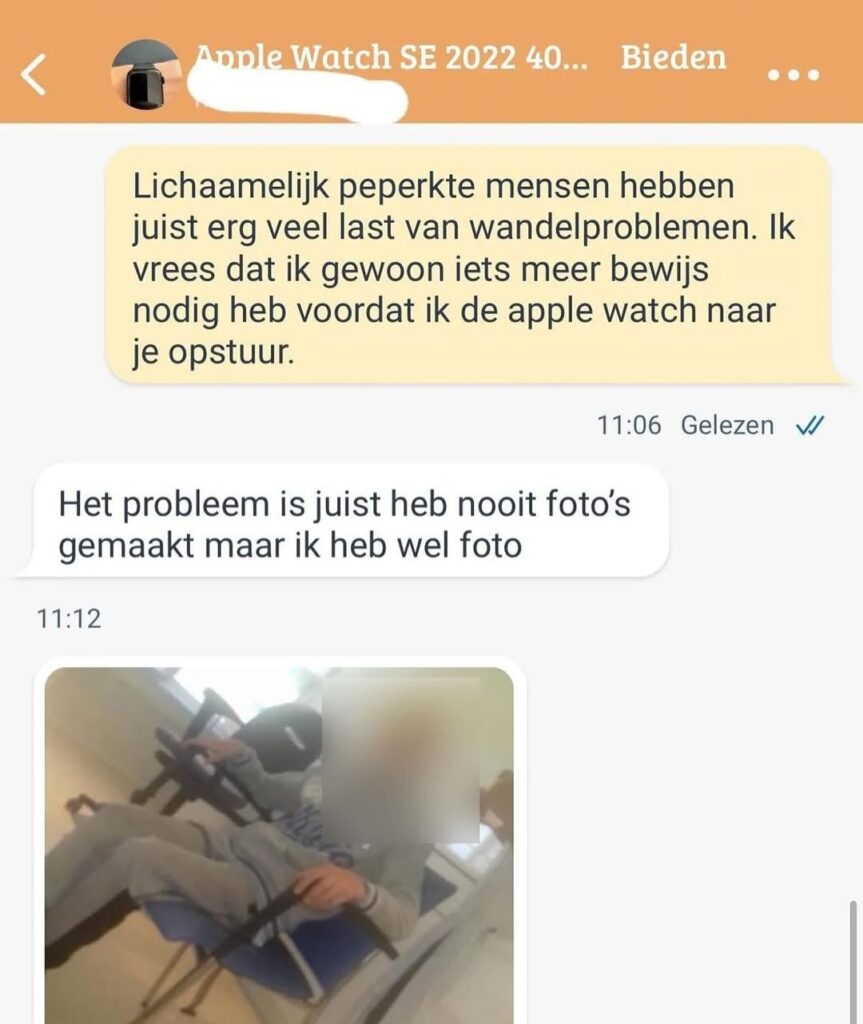This screenshot has height=1024, width=863.
Task: Click the 11:06 timestamp
Action: pyautogui.click(x=631, y=425)
